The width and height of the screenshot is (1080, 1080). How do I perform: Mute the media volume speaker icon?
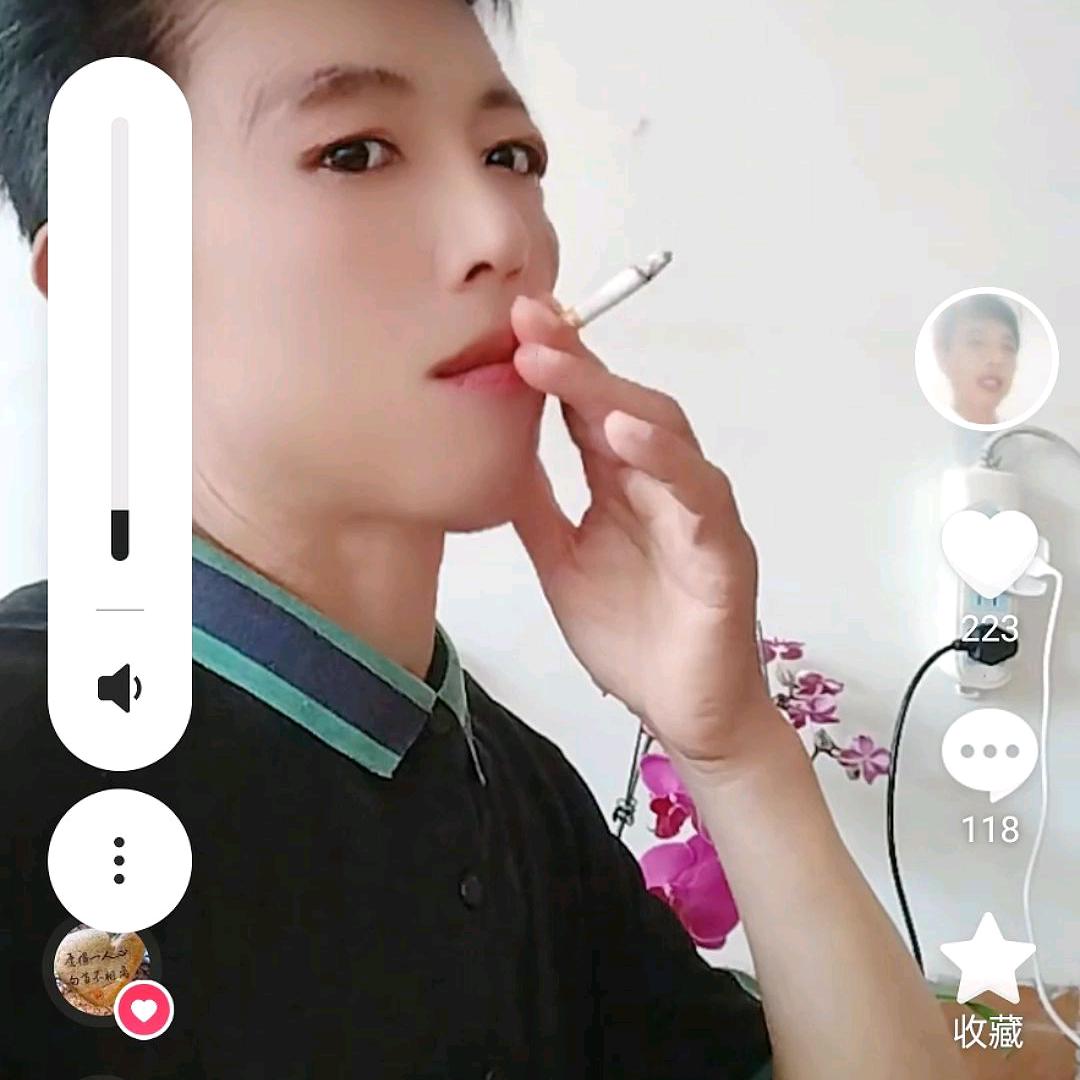[x=120, y=689]
